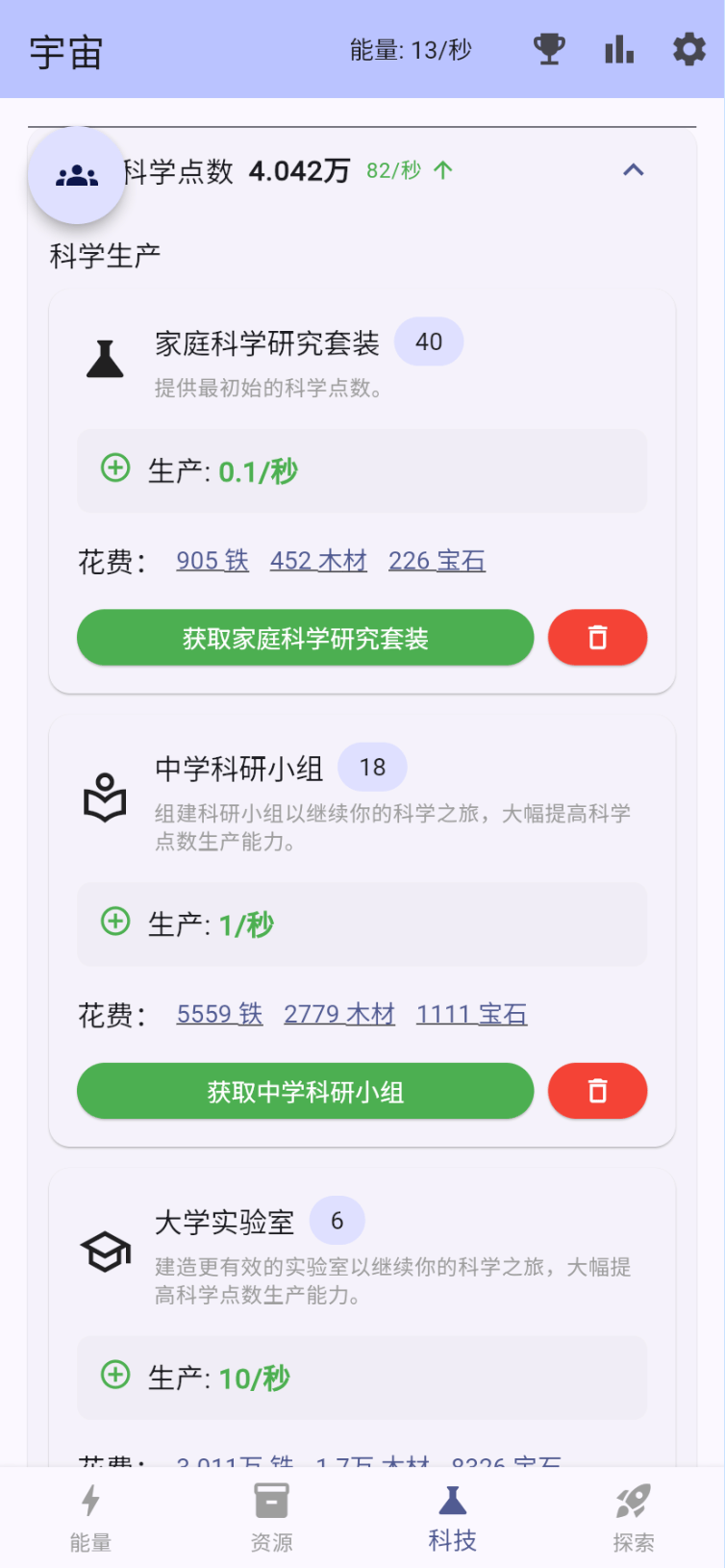Image resolution: width=725 pixels, height=1568 pixels.
Task: Tap the 2779 木材 cost link
Action: [339, 1014]
